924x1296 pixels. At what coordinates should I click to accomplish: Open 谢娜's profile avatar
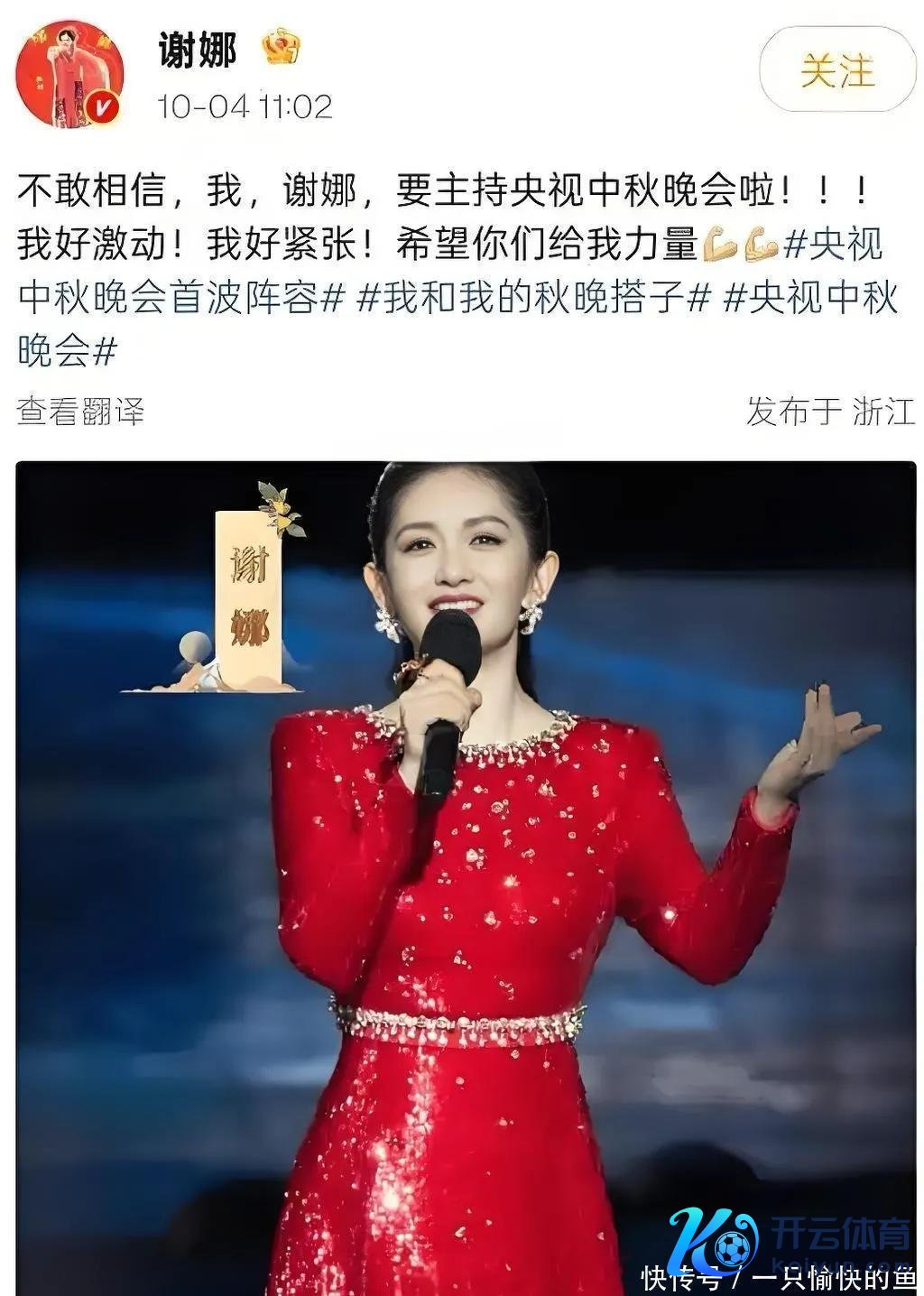tap(69, 73)
